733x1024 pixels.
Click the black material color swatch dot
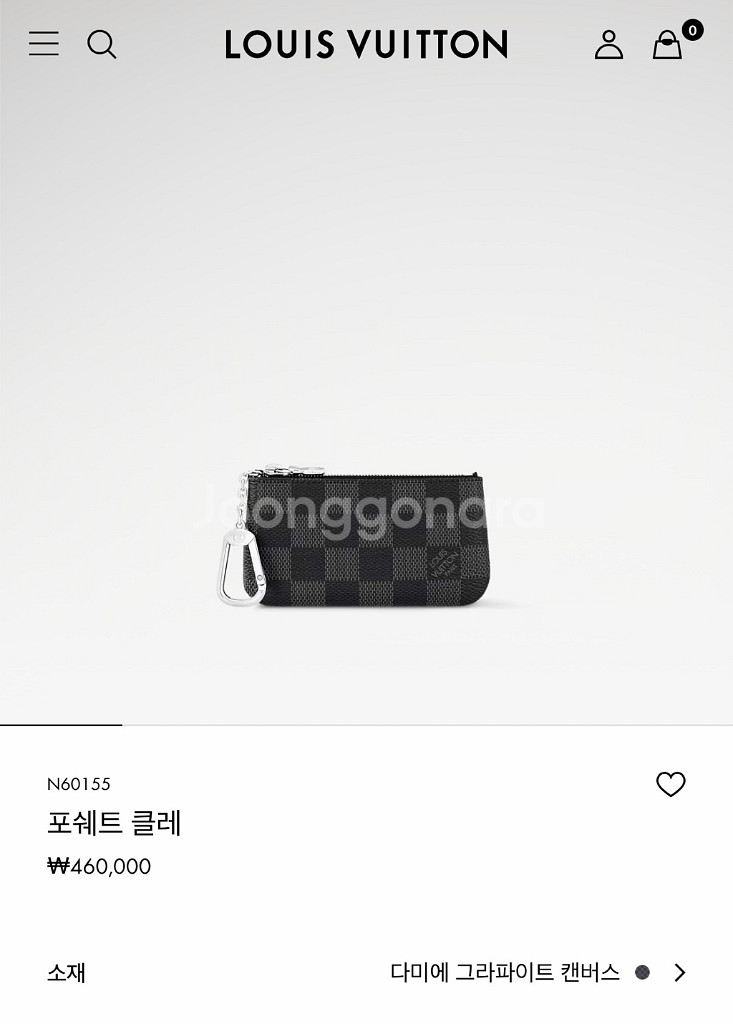[x=645, y=971]
